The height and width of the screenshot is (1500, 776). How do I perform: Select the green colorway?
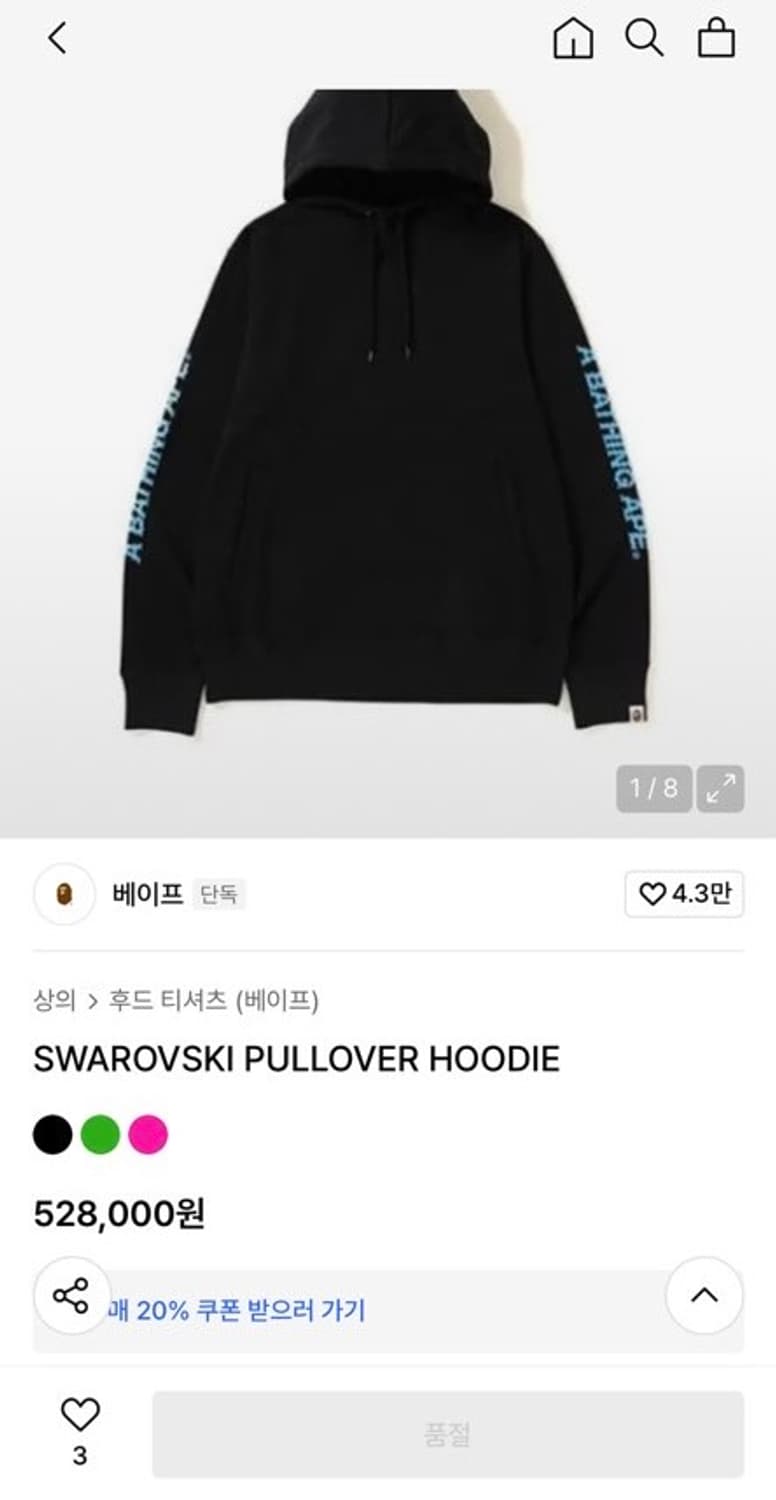click(99, 1134)
